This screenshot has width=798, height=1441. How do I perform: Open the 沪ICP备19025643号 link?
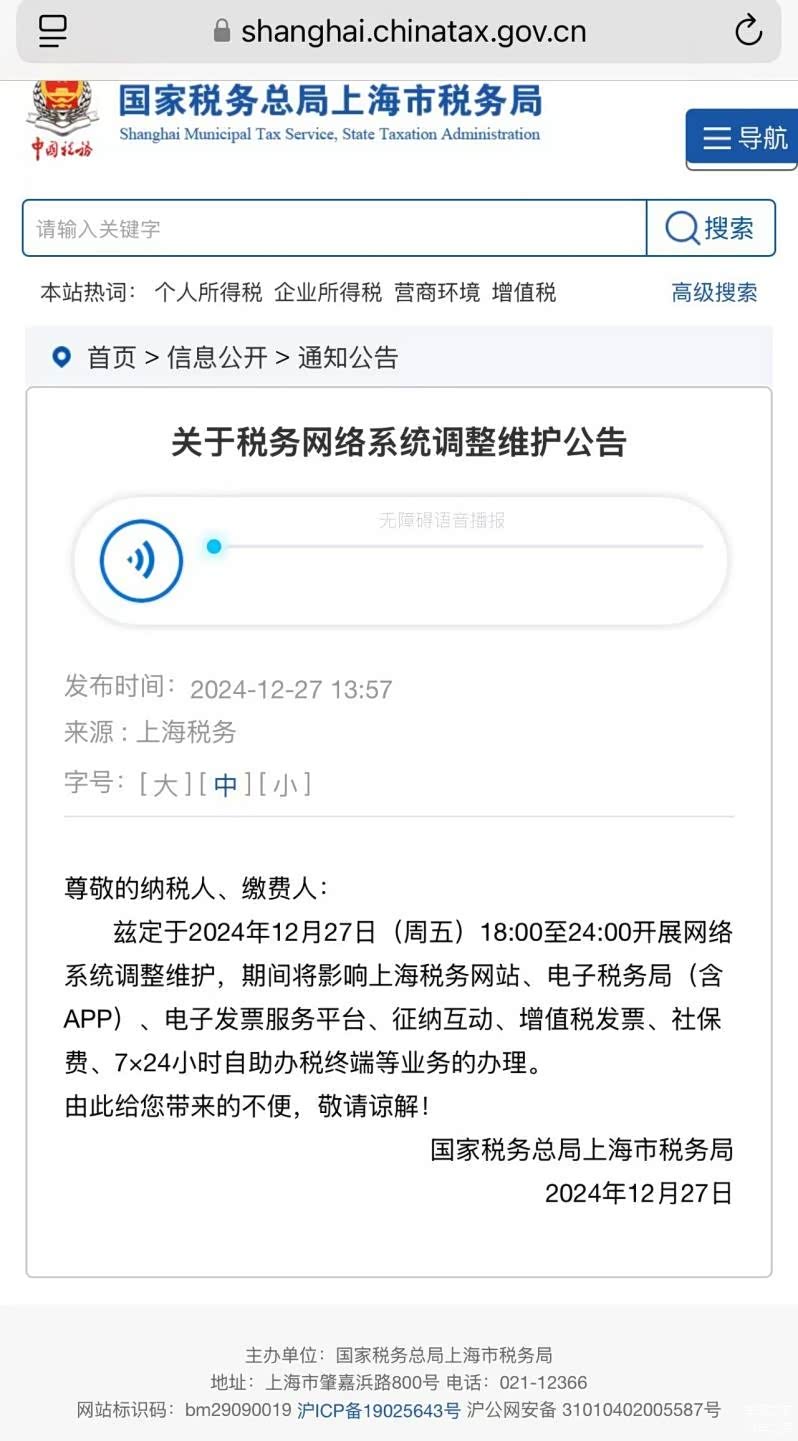(378, 1411)
